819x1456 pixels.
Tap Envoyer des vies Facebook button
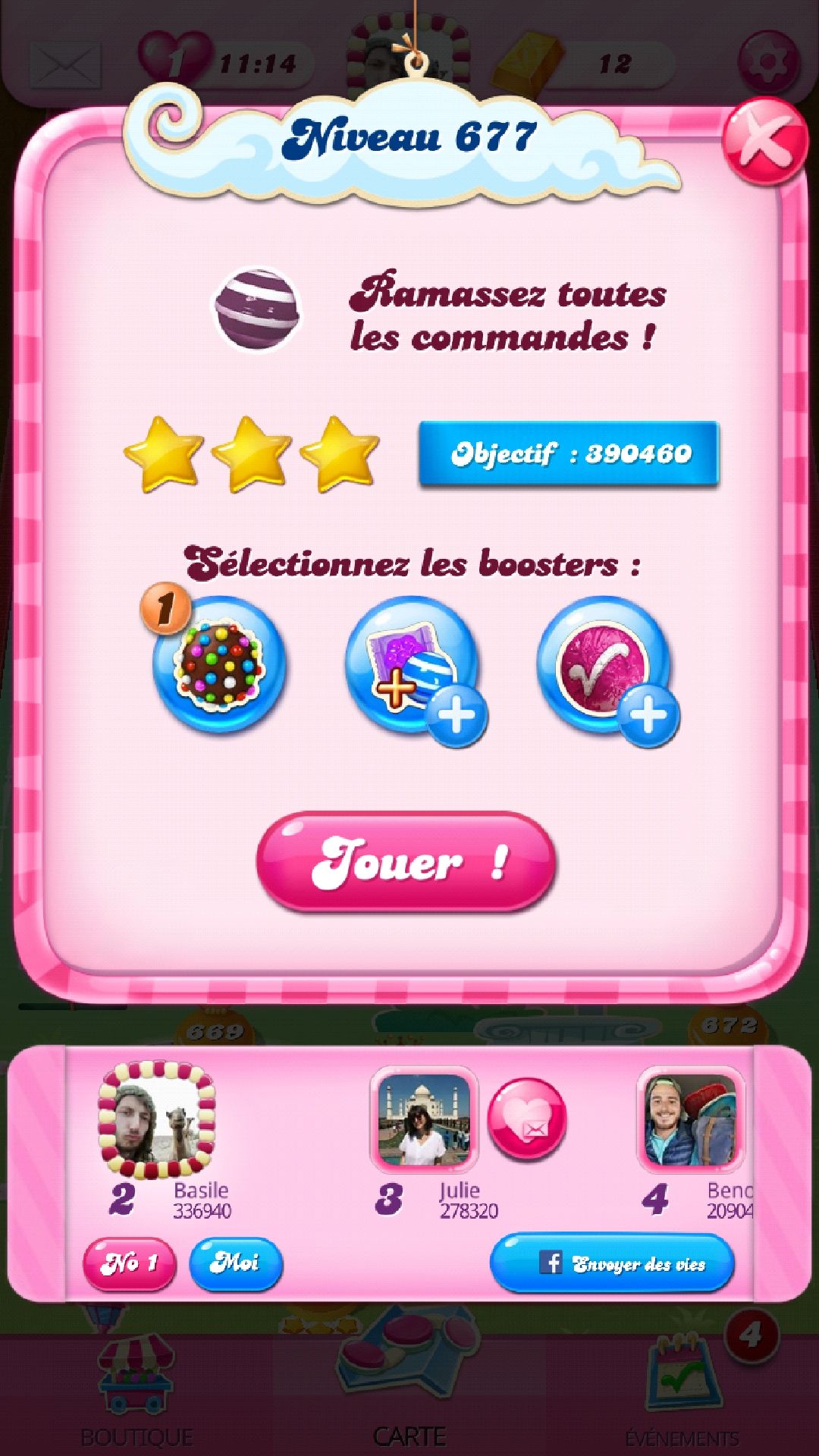coord(613,1263)
